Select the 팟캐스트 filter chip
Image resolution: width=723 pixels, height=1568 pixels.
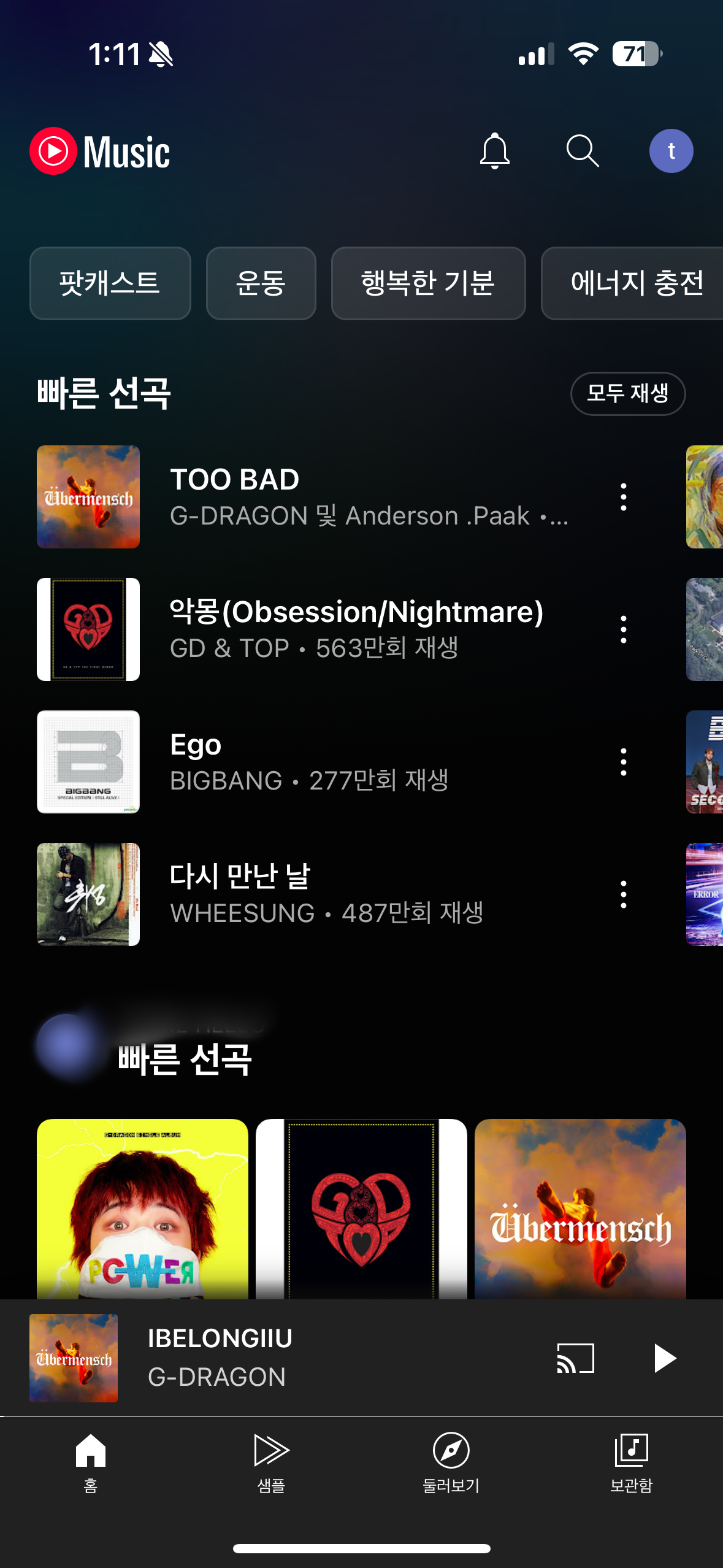click(110, 283)
